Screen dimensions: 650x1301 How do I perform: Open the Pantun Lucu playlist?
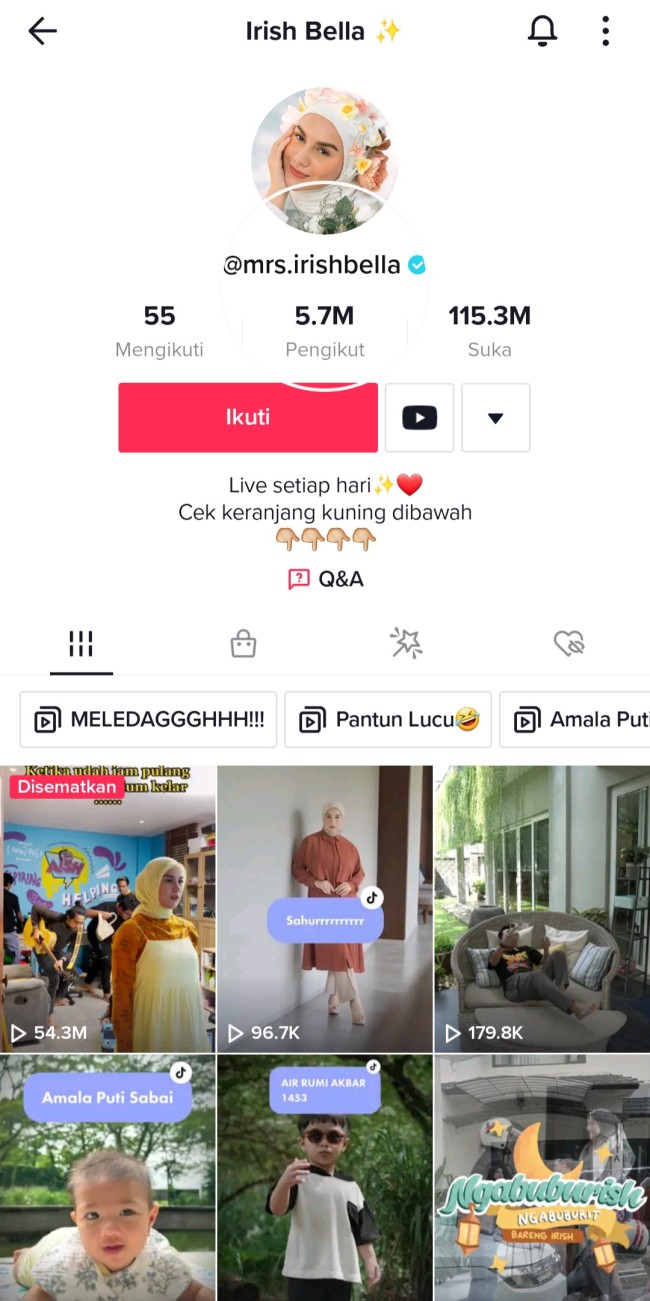click(388, 719)
